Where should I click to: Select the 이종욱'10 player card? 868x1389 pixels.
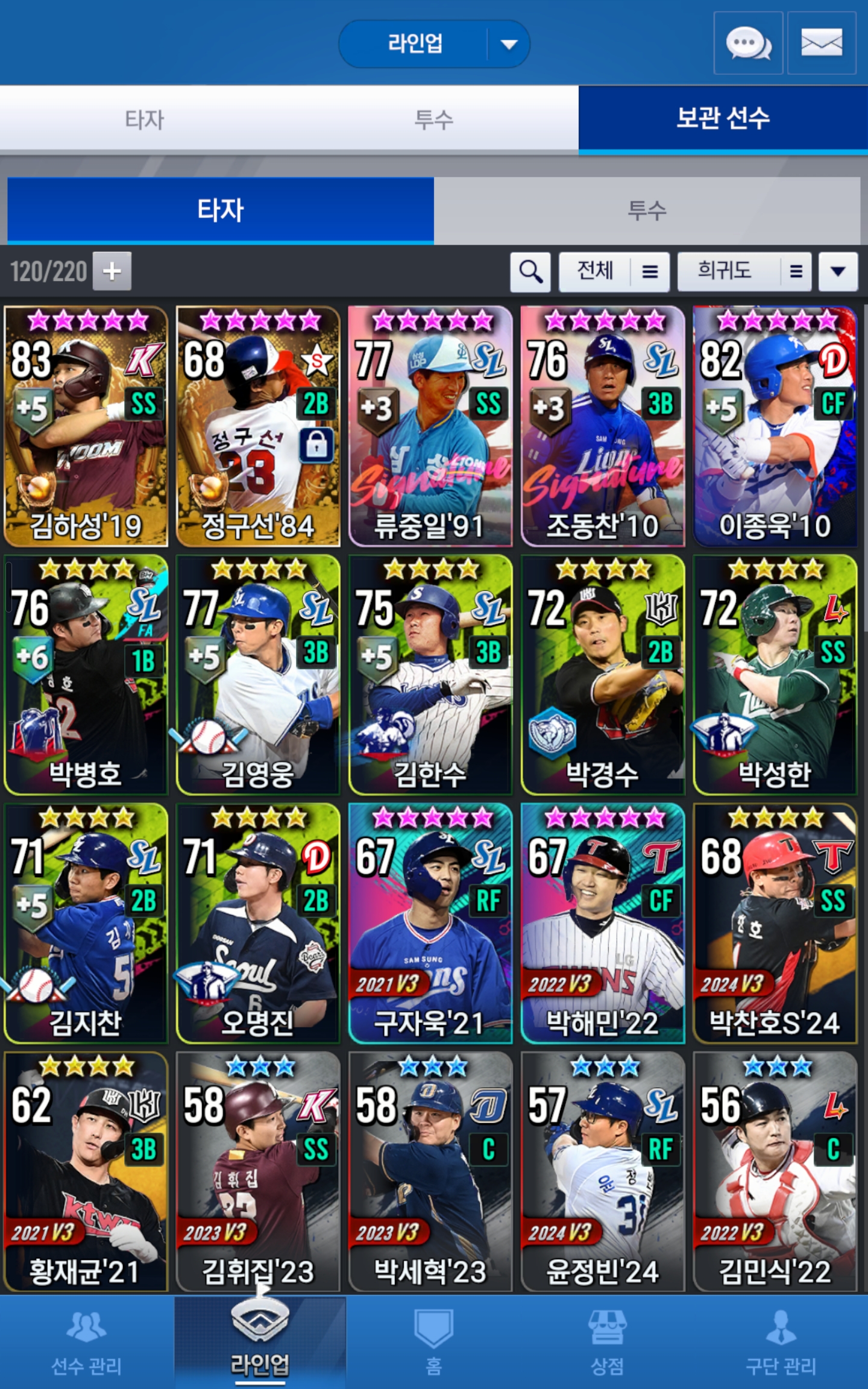coord(775,426)
